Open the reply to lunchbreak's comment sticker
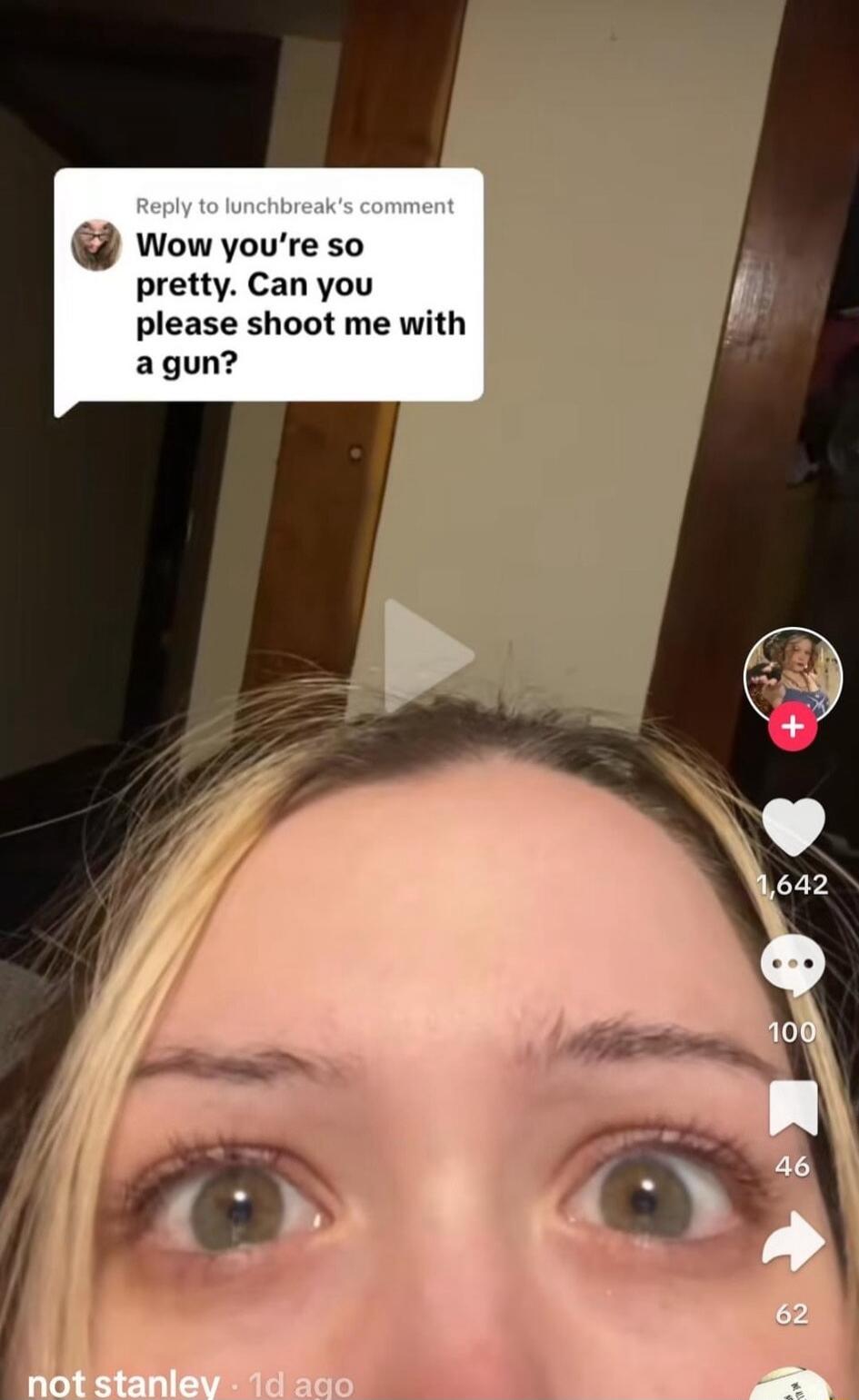 268,284
